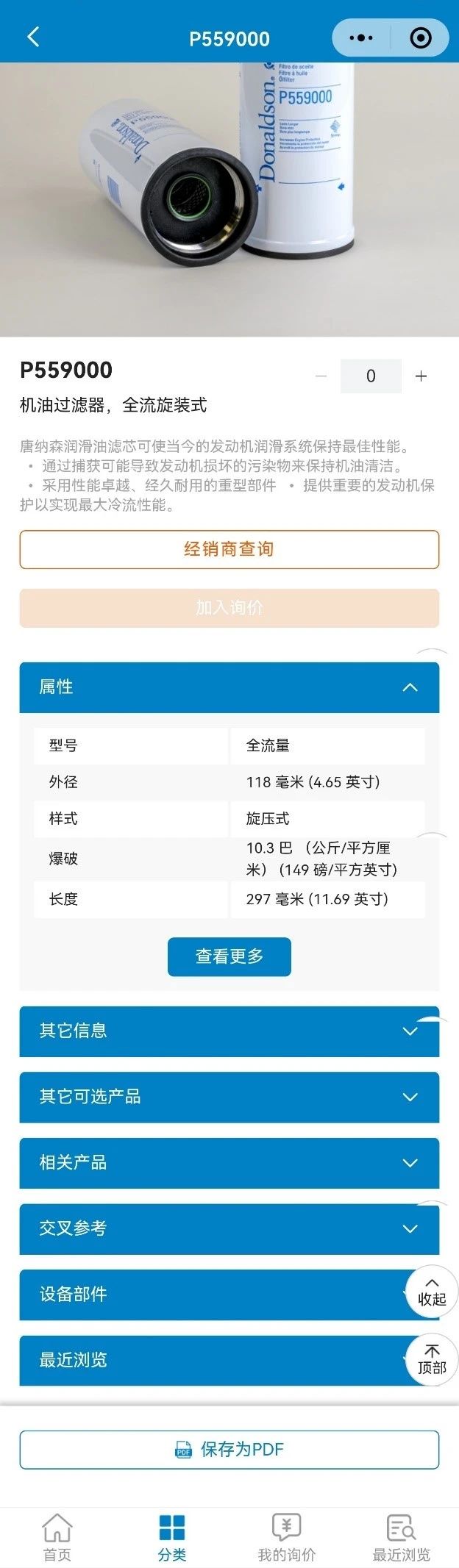Expand the 其它信息 section
The width and height of the screenshot is (459, 1568).
[x=221, y=1031]
